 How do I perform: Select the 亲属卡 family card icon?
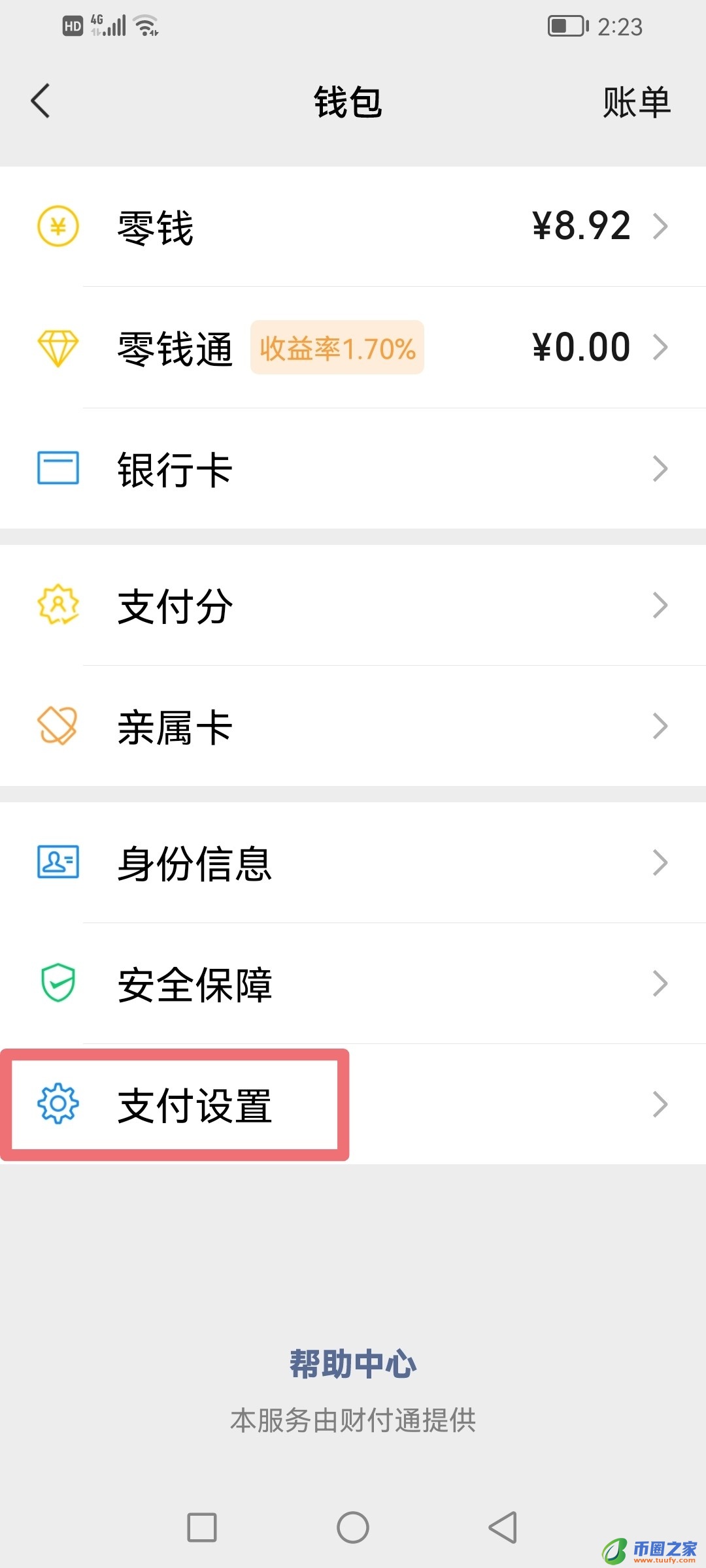(x=58, y=725)
